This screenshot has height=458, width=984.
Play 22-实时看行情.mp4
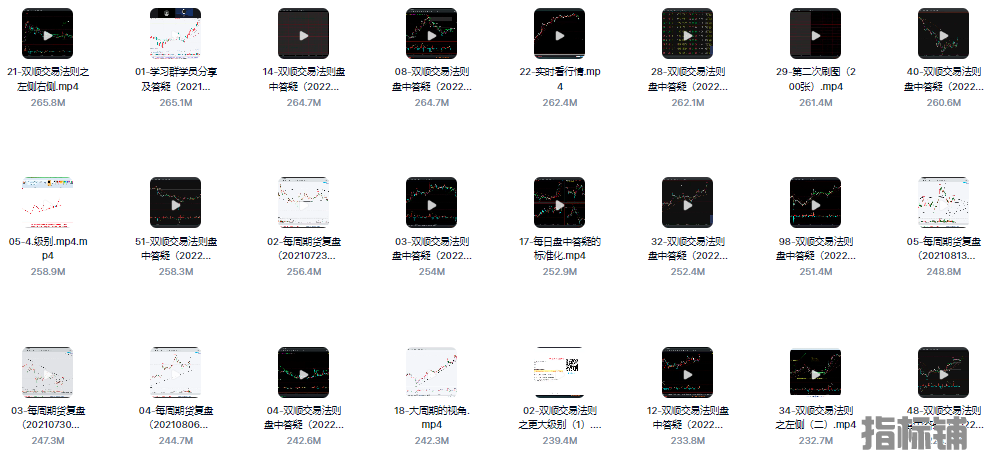click(559, 34)
